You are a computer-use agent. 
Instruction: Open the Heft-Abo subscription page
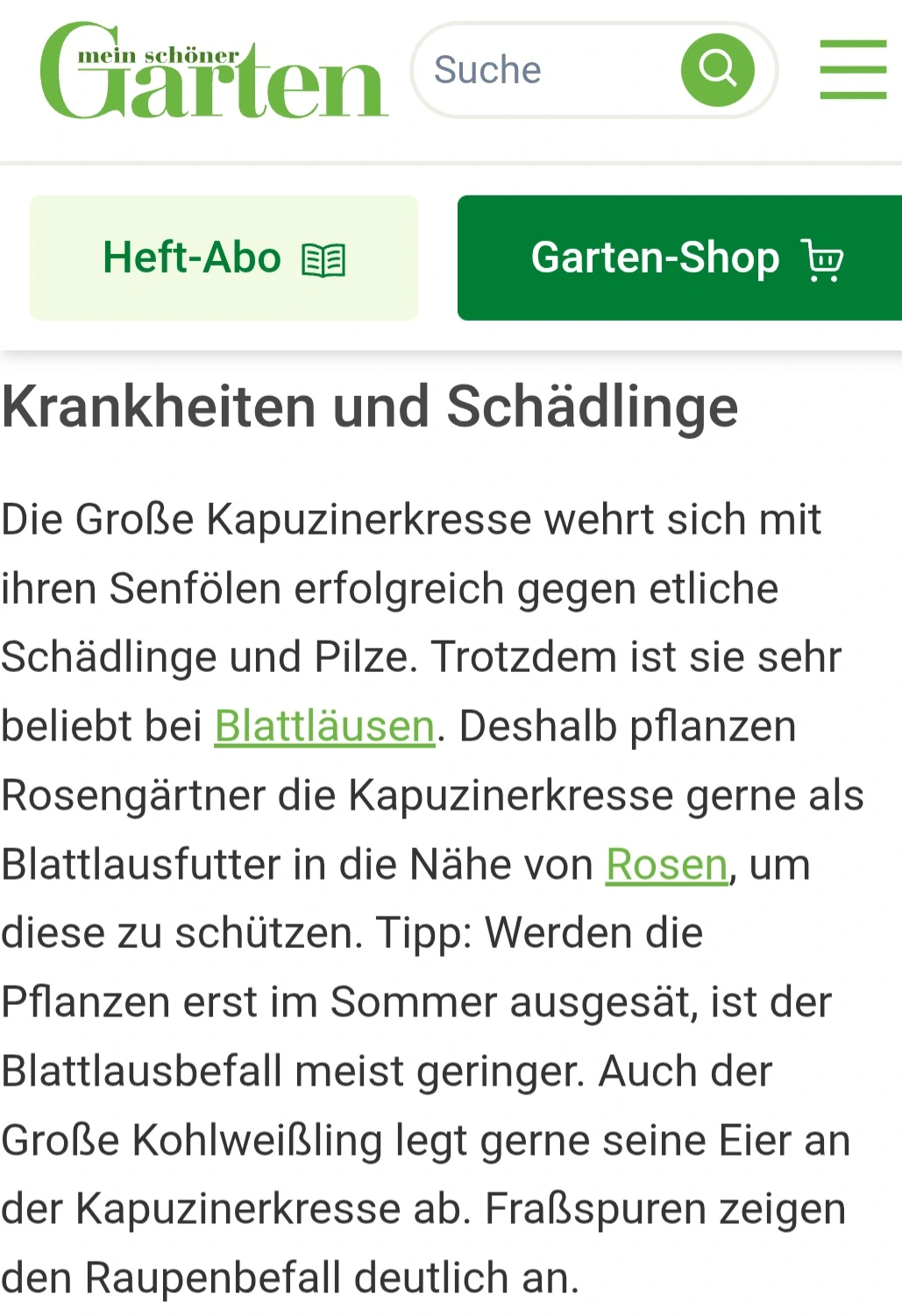(x=224, y=258)
